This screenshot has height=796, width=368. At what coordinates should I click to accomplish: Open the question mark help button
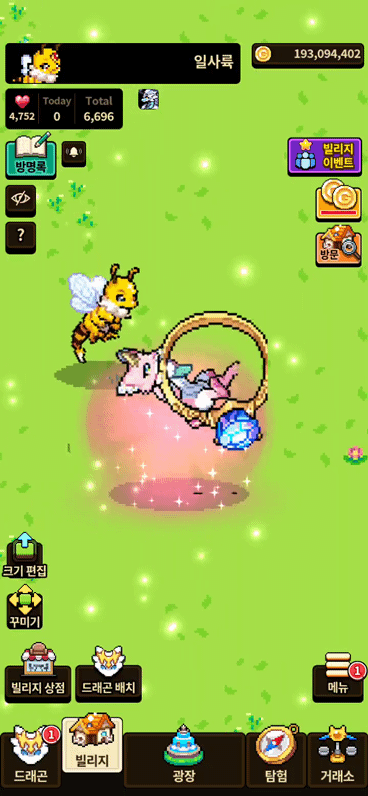[21, 238]
